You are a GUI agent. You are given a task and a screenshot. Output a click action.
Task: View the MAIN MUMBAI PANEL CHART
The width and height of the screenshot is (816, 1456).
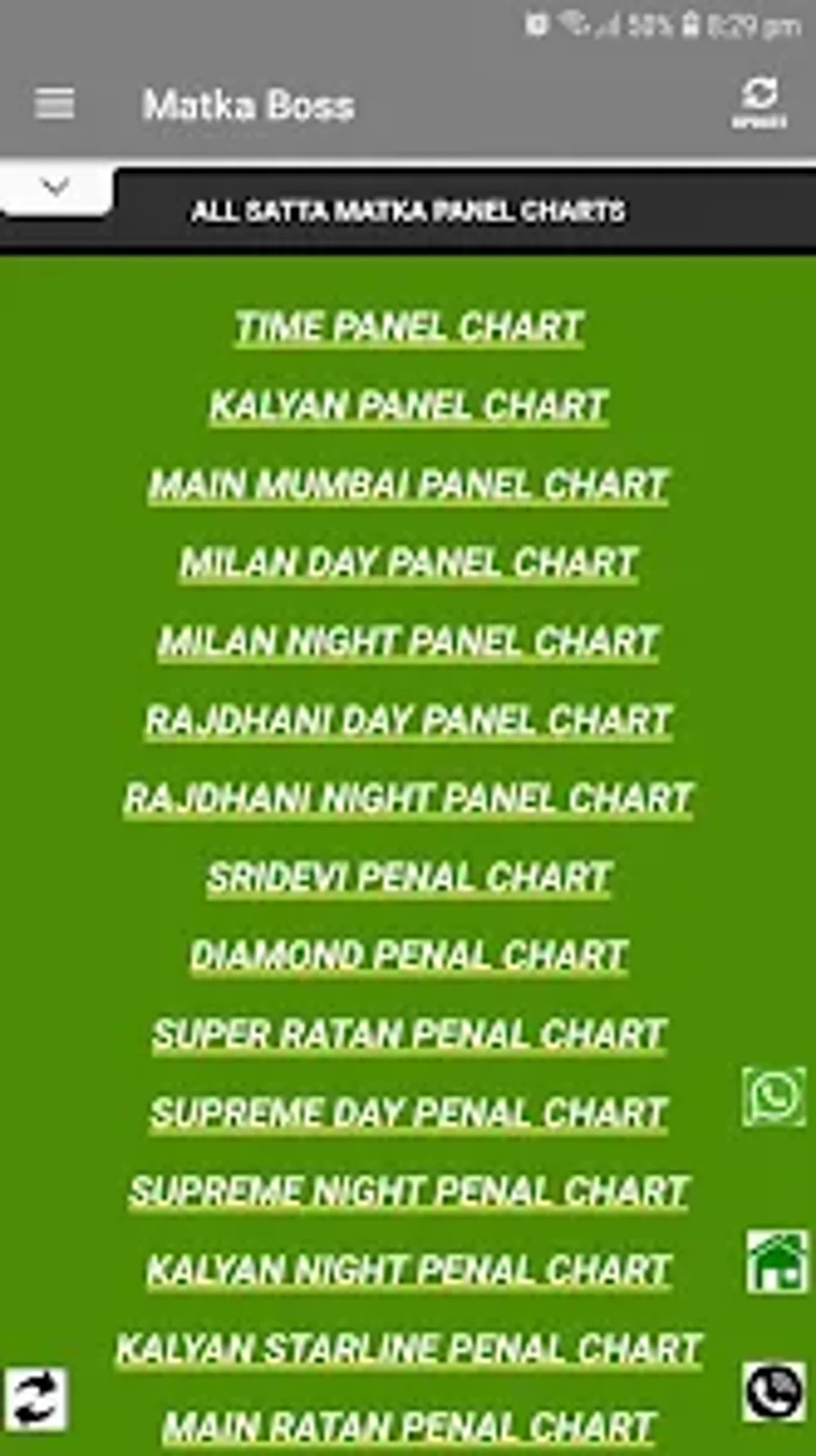click(408, 483)
